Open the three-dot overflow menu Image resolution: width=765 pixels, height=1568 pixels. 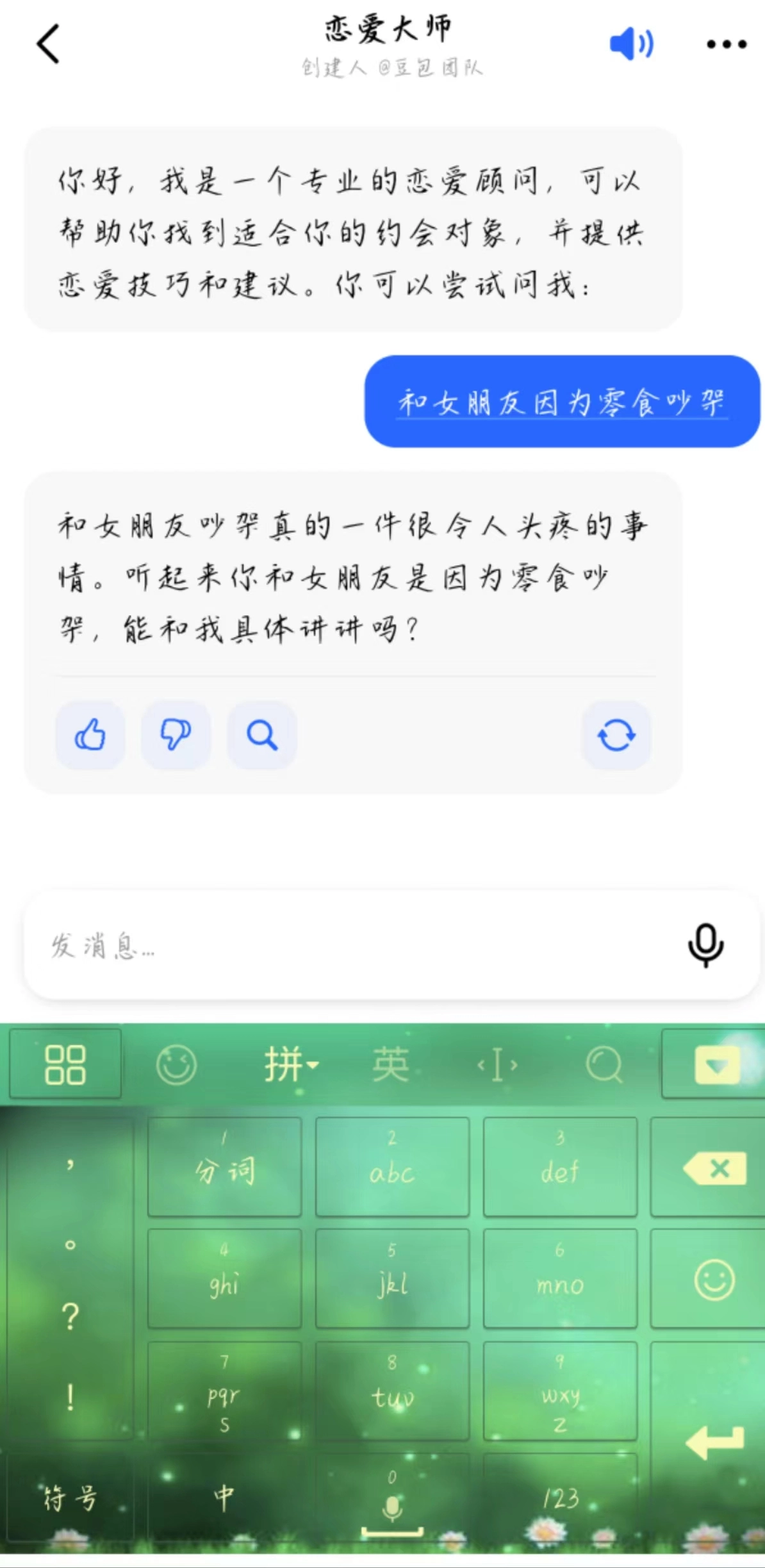[x=727, y=44]
